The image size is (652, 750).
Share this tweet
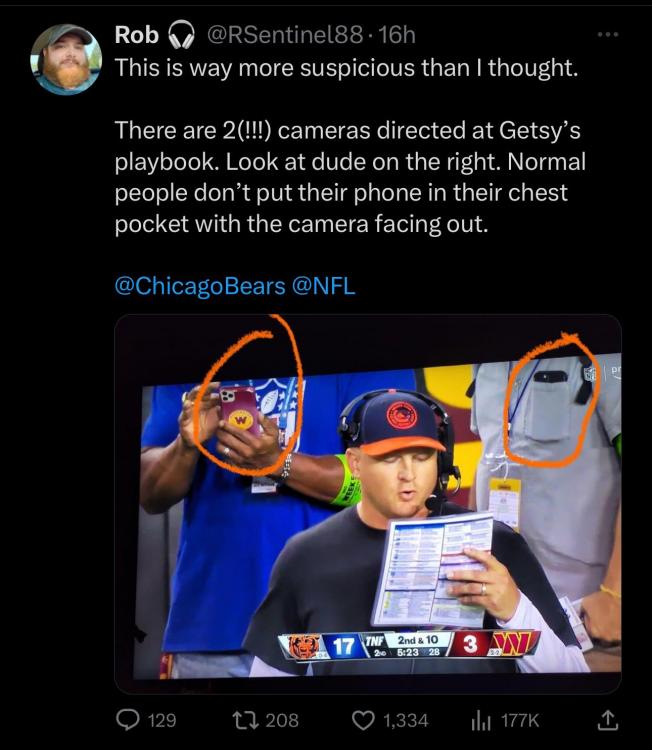click(606, 719)
